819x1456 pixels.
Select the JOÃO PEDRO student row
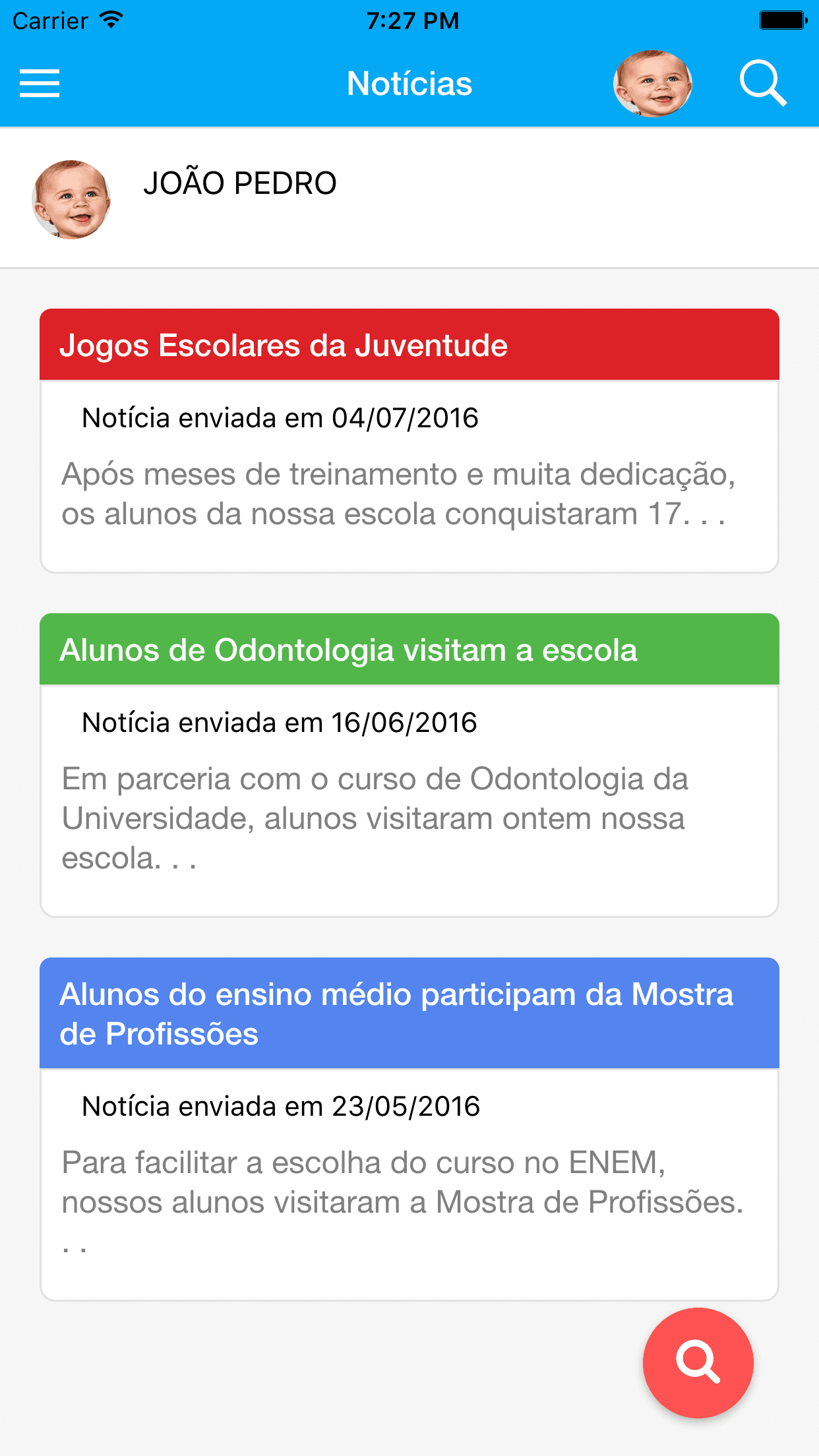409,198
